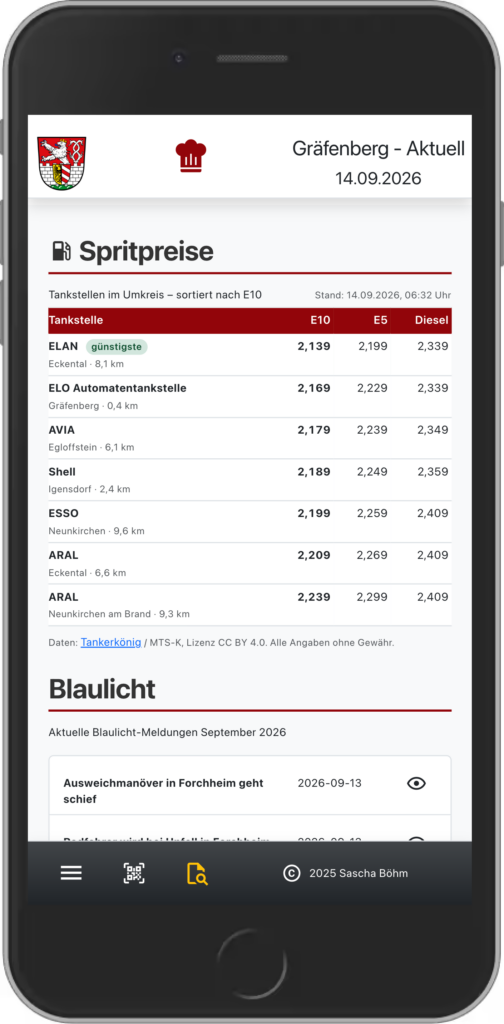Open the QR code scanner icon
The image size is (504, 1024).
coord(134,873)
